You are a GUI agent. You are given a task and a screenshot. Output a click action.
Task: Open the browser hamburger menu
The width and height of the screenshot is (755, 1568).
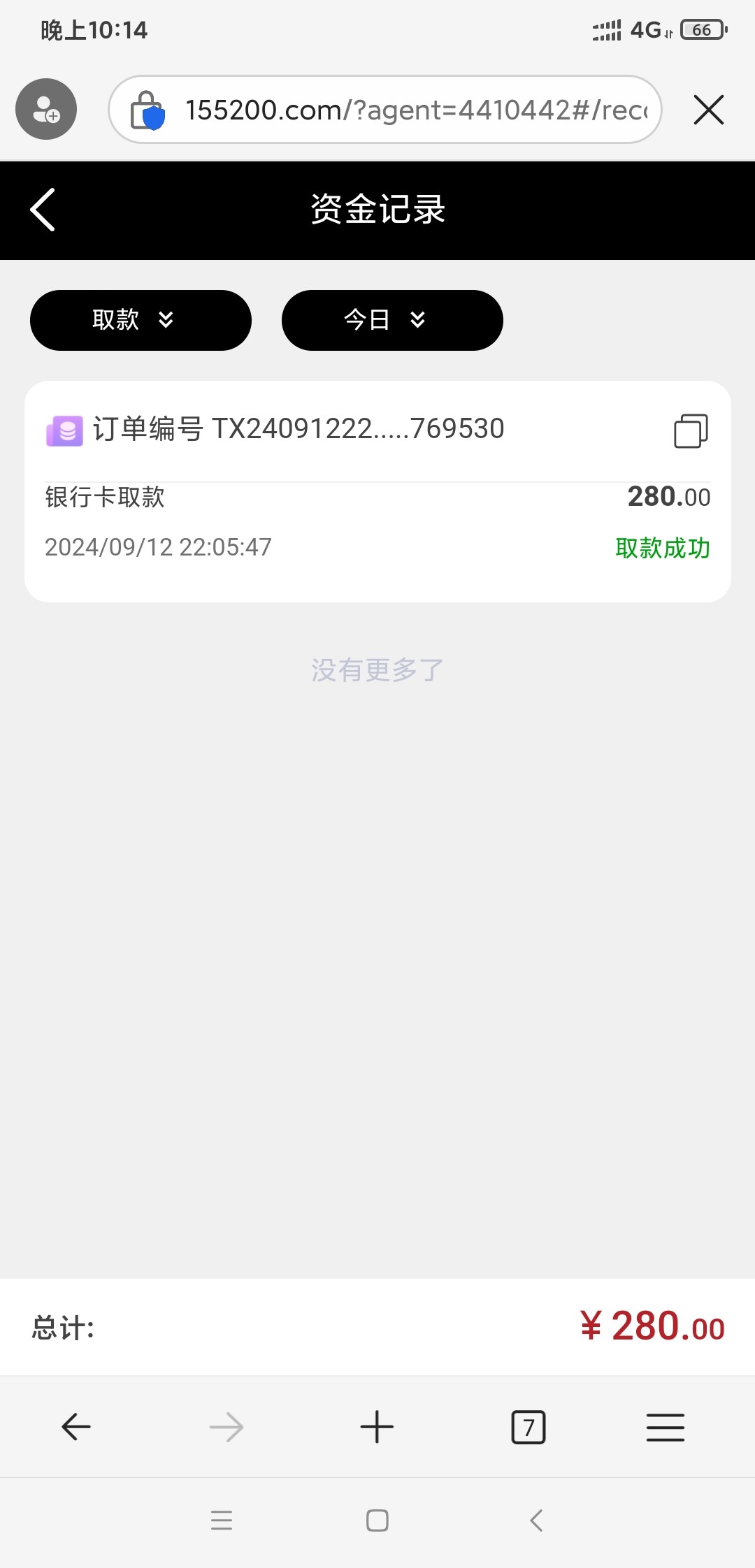(666, 1427)
